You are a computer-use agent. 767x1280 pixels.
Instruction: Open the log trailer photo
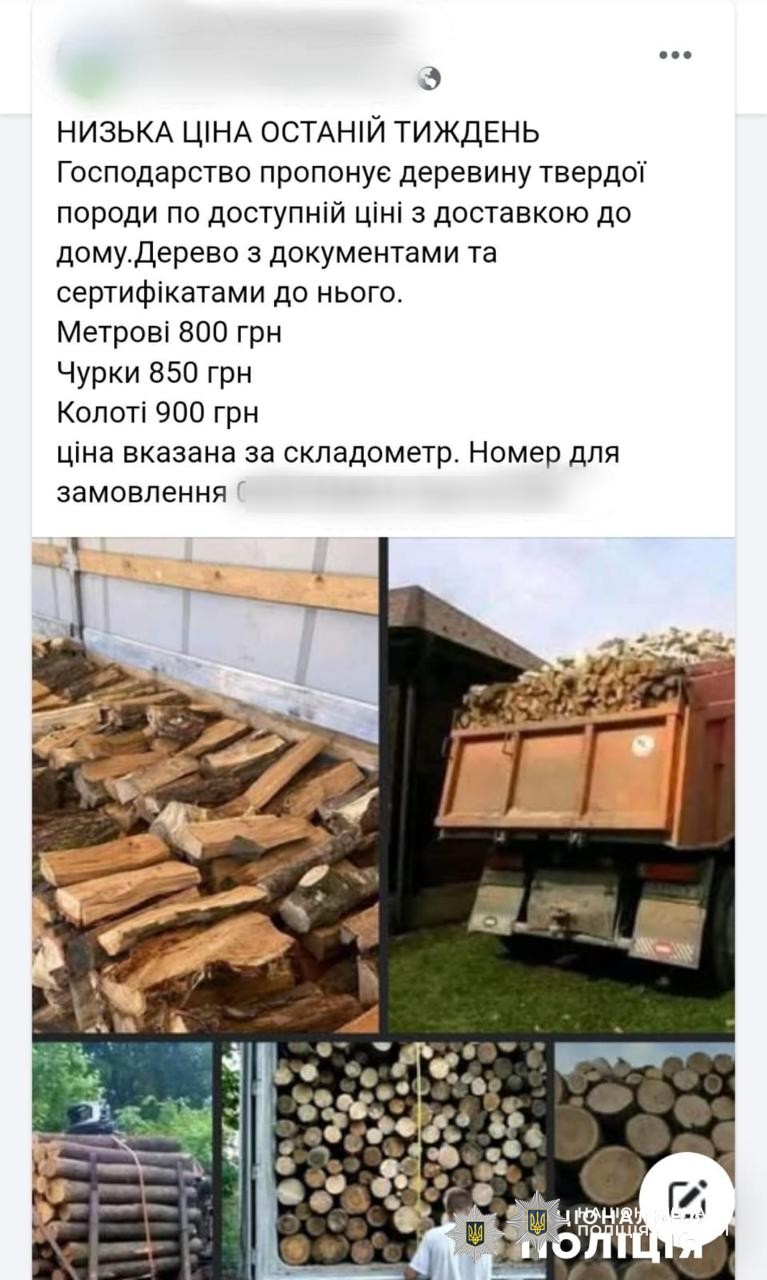point(122,1160)
